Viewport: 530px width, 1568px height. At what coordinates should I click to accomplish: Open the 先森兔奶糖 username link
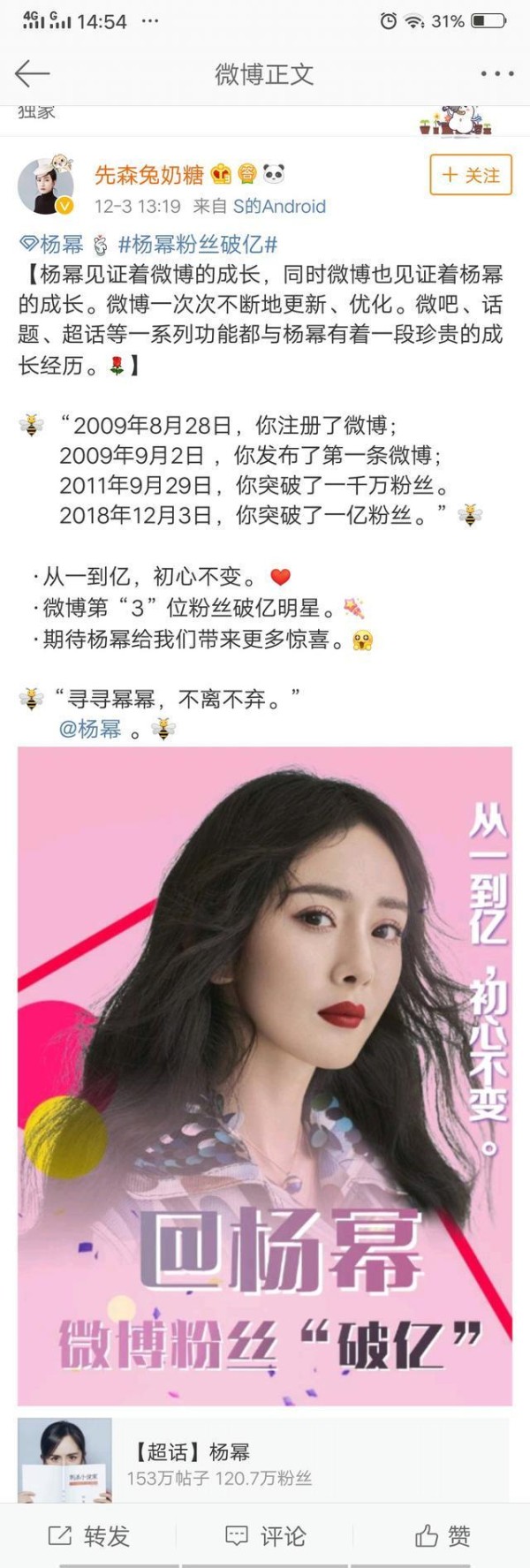point(148,175)
